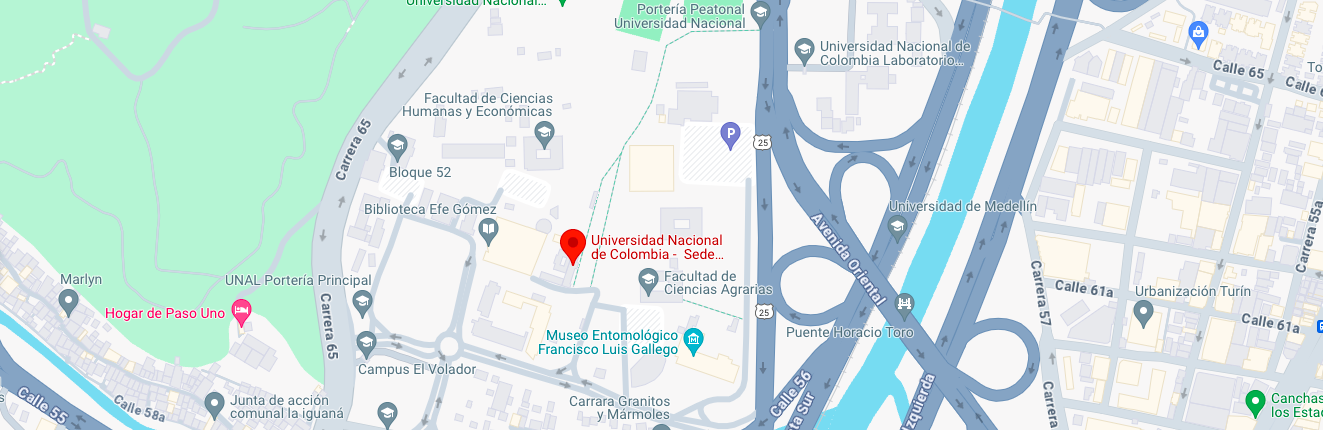Select Puente Horacio Toro bridge marker
Screen dimensions: 1323x430
(905, 304)
